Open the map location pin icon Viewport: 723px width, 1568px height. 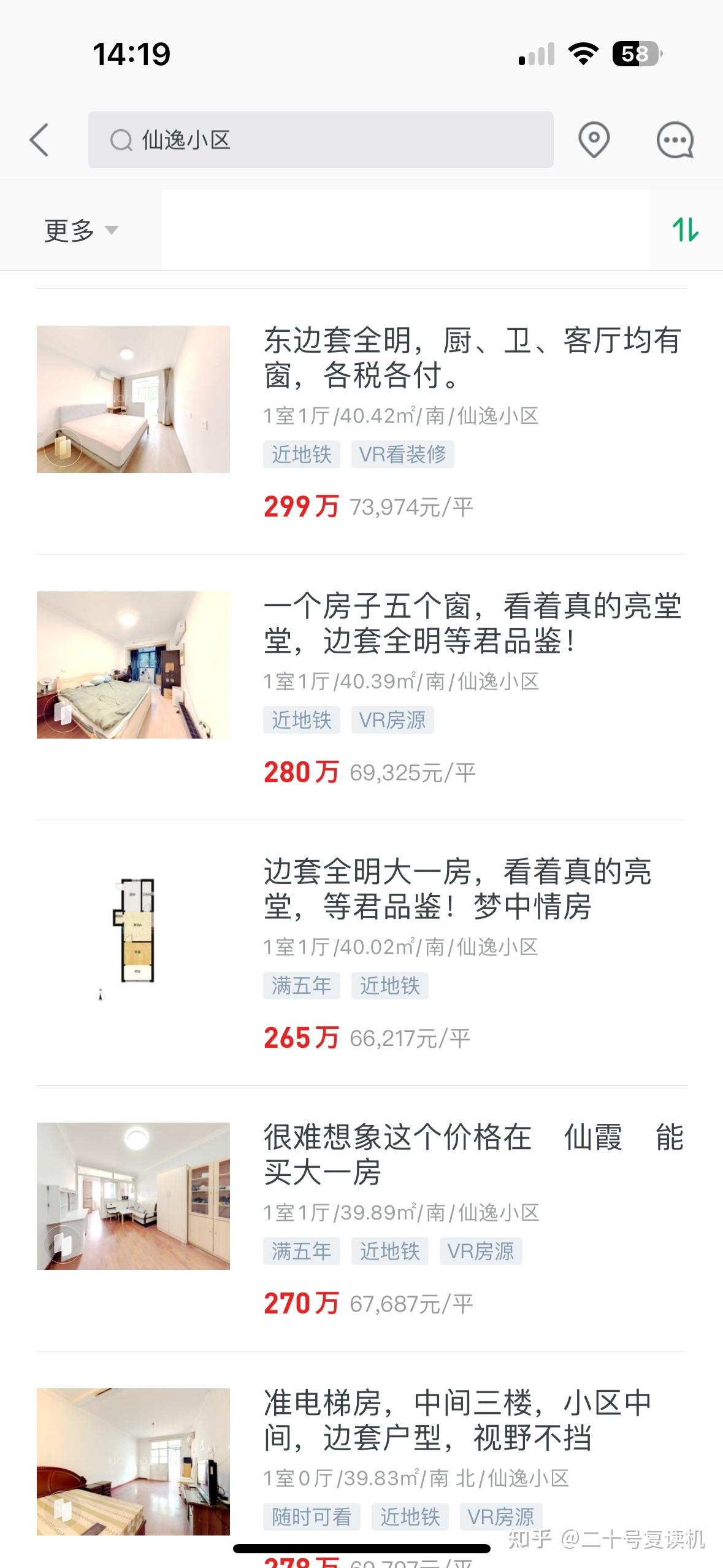pos(594,140)
